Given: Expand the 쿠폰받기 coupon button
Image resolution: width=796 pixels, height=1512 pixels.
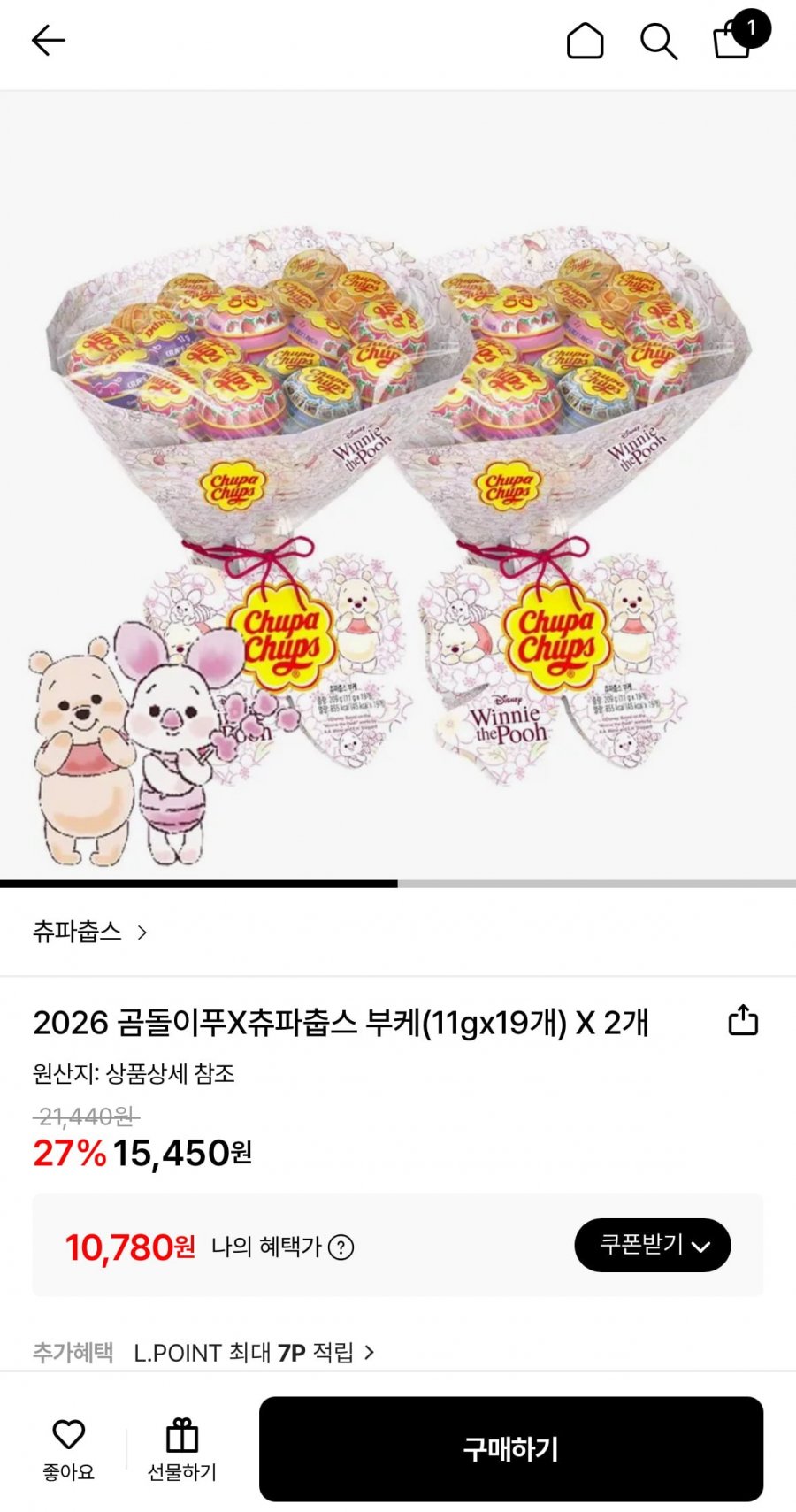Looking at the screenshot, I should (x=653, y=1245).
